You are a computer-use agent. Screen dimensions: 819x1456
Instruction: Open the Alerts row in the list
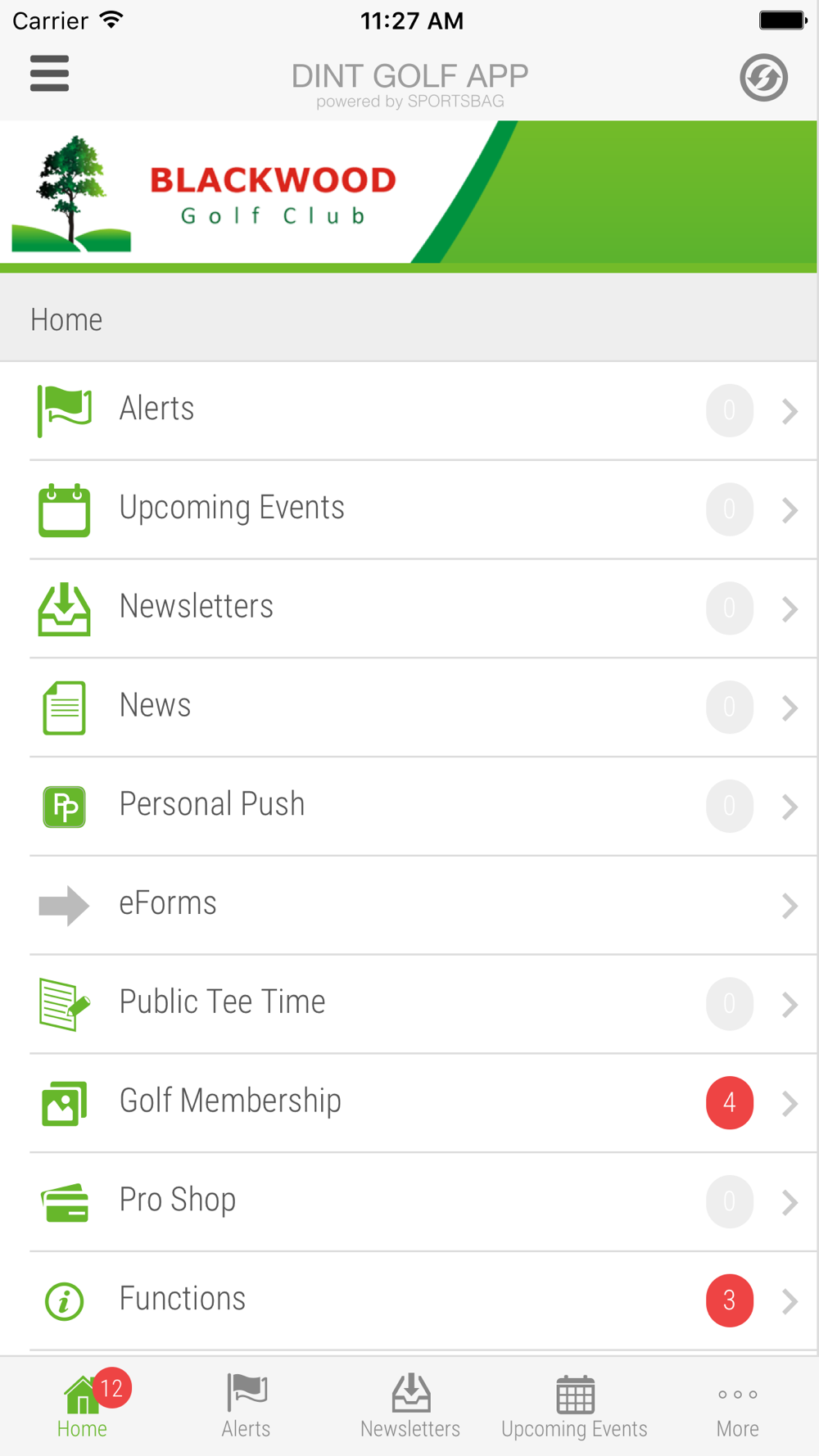pos(409,410)
